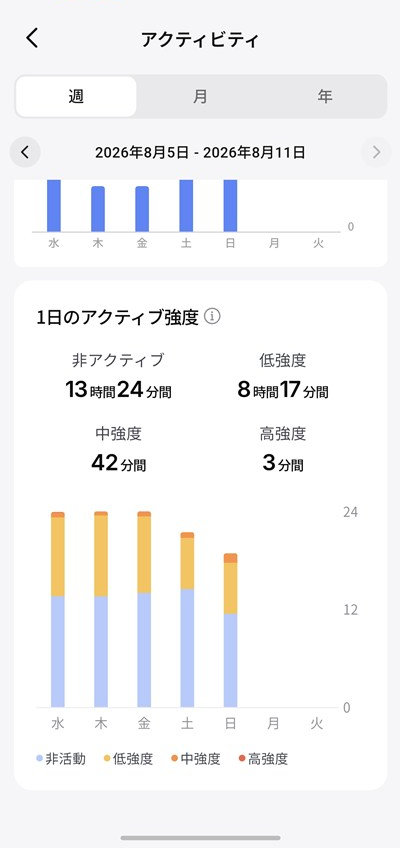Switch to the 年 tab

point(324,97)
